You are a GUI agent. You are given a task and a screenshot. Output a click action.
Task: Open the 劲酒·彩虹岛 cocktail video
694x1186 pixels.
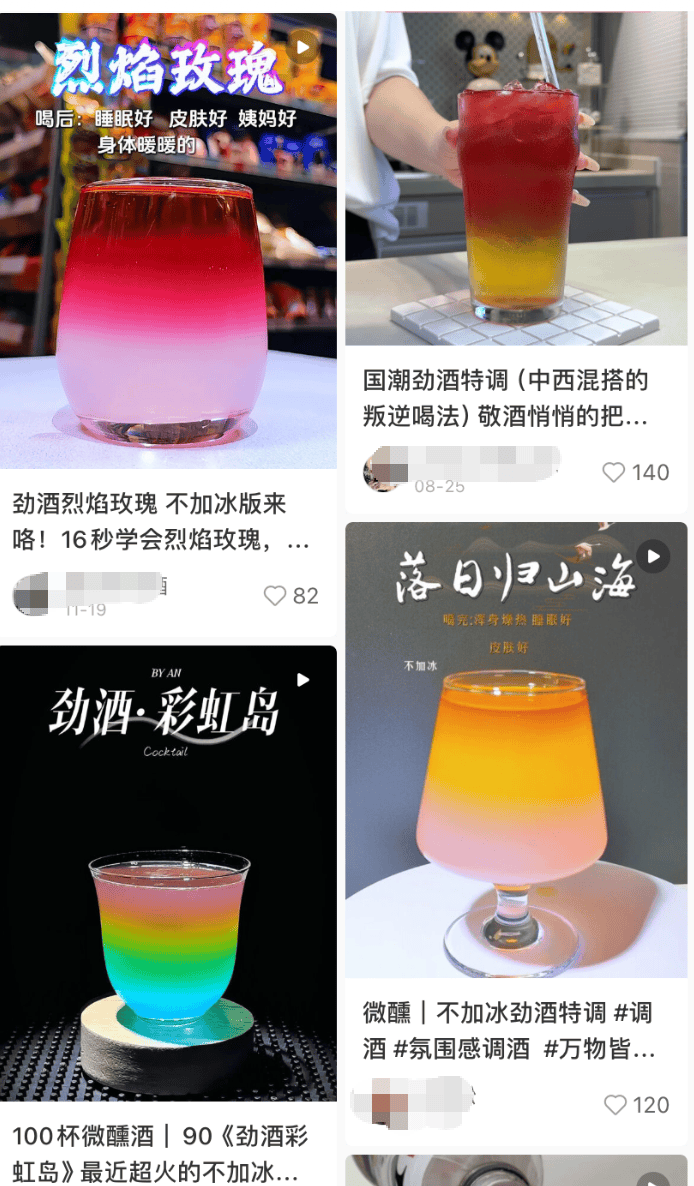coord(168,872)
